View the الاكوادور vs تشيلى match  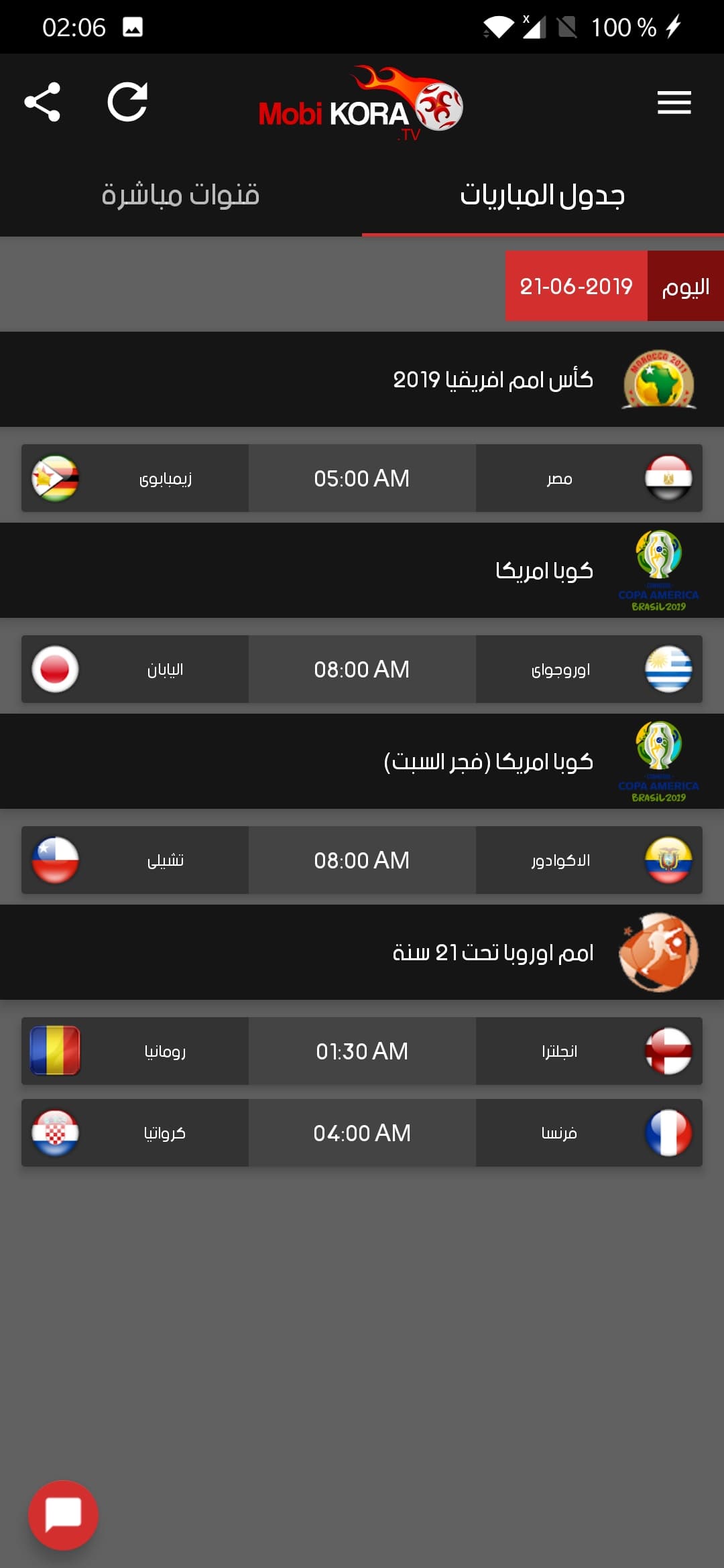pos(362,860)
